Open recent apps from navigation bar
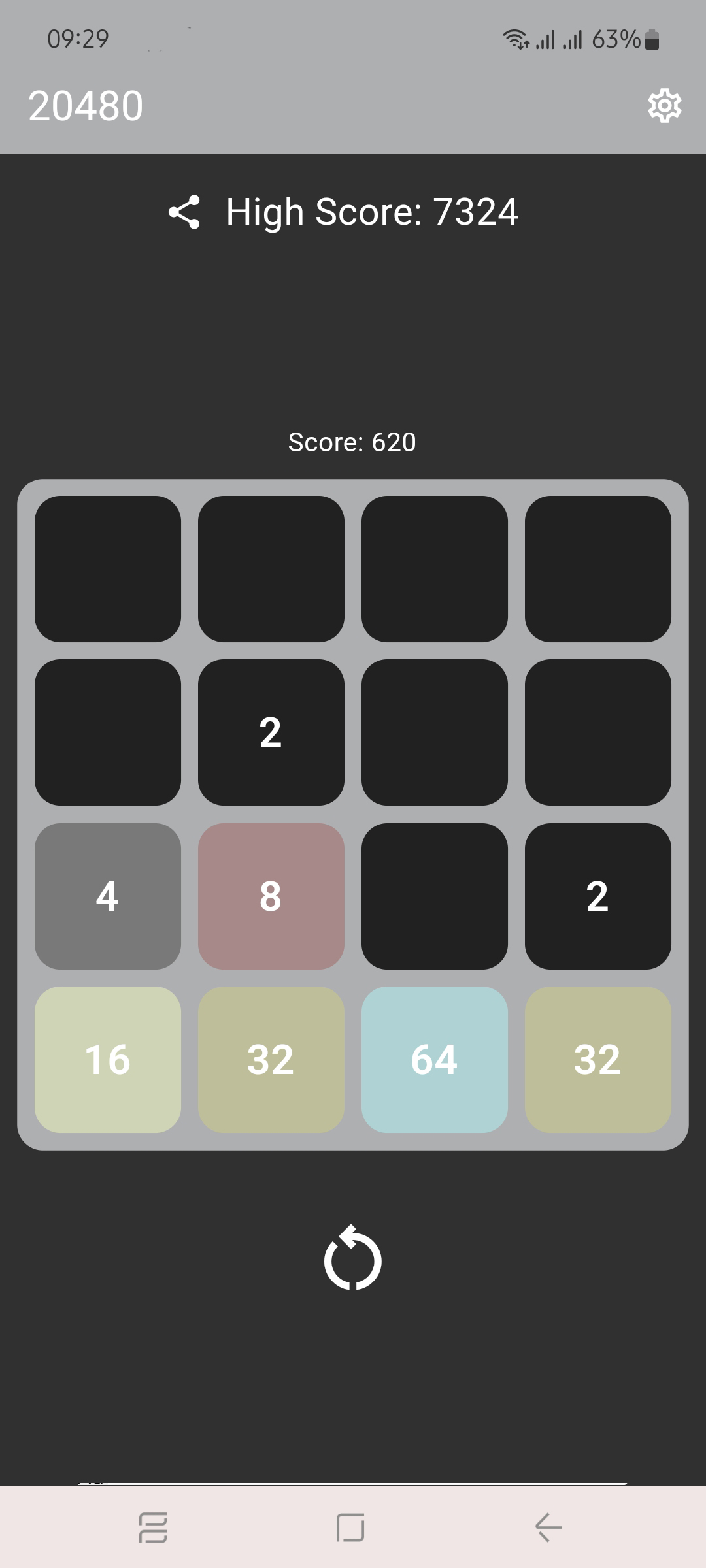This screenshot has height=1568, width=706. click(x=153, y=1527)
